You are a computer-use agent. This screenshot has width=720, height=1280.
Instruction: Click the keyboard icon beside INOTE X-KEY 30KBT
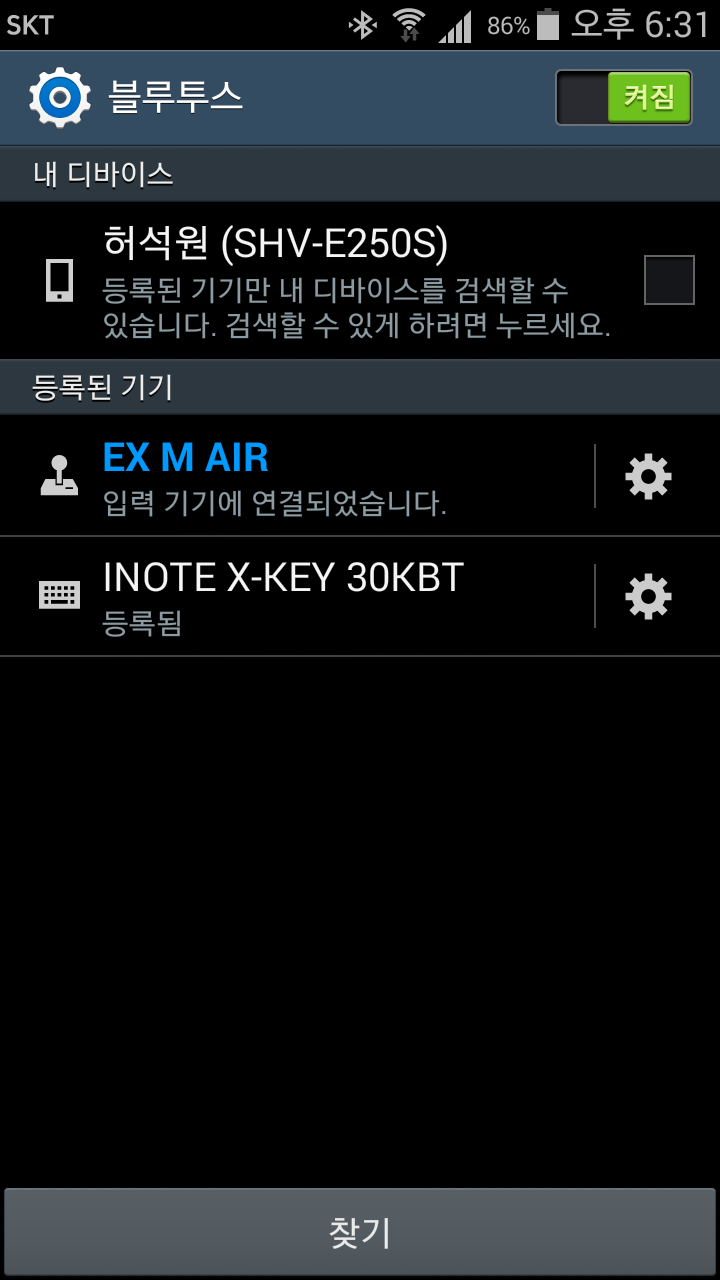click(59, 594)
